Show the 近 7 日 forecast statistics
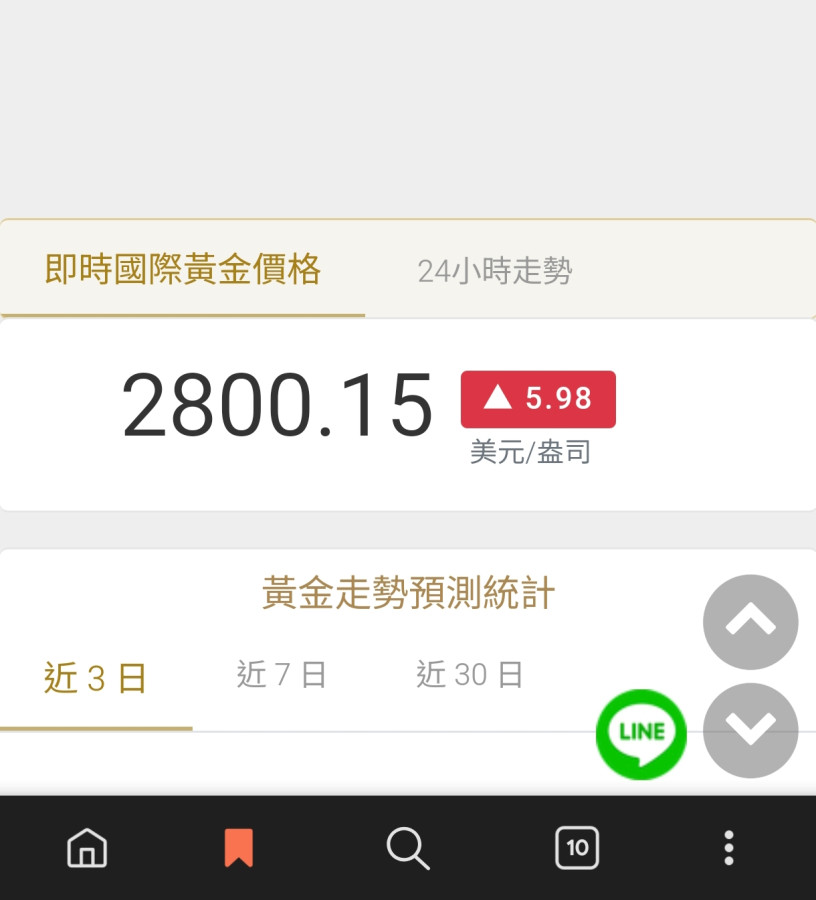This screenshot has width=816, height=900. pos(281,675)
